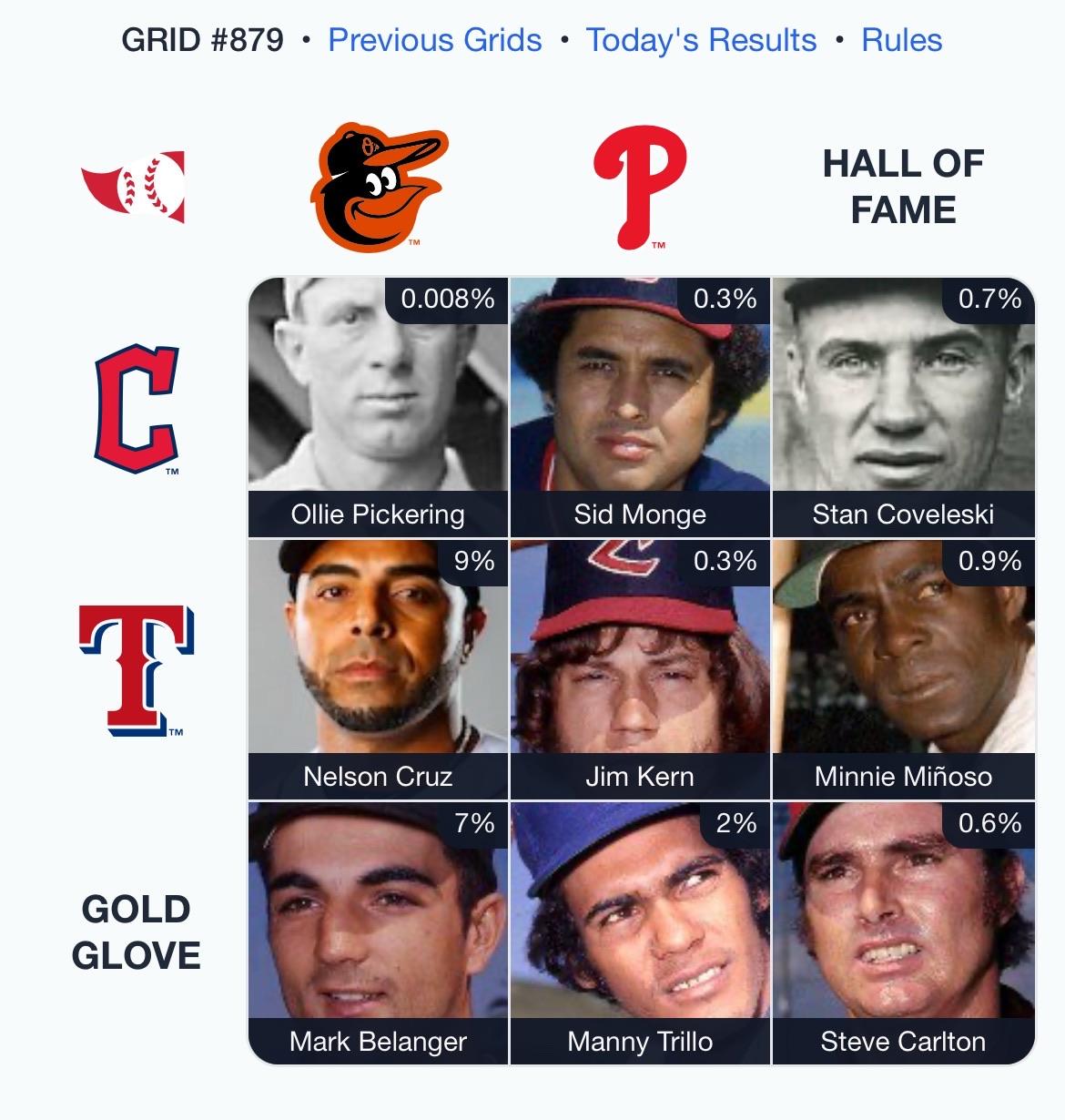Screen dimensions: 1065x1120
Task: Tap the Stan Coveleski tile
Action: point(903,407)
